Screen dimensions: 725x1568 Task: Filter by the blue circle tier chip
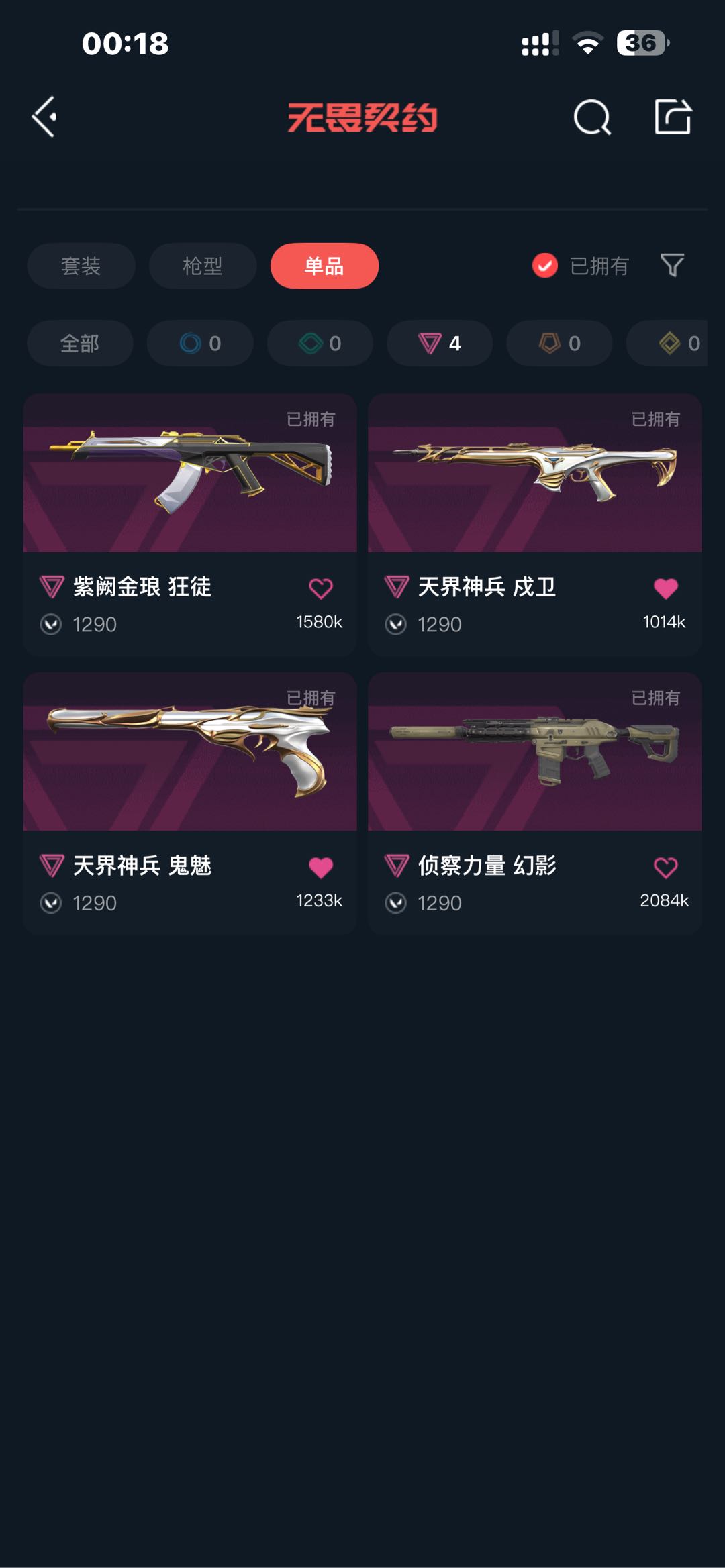[x=200, y=344]
